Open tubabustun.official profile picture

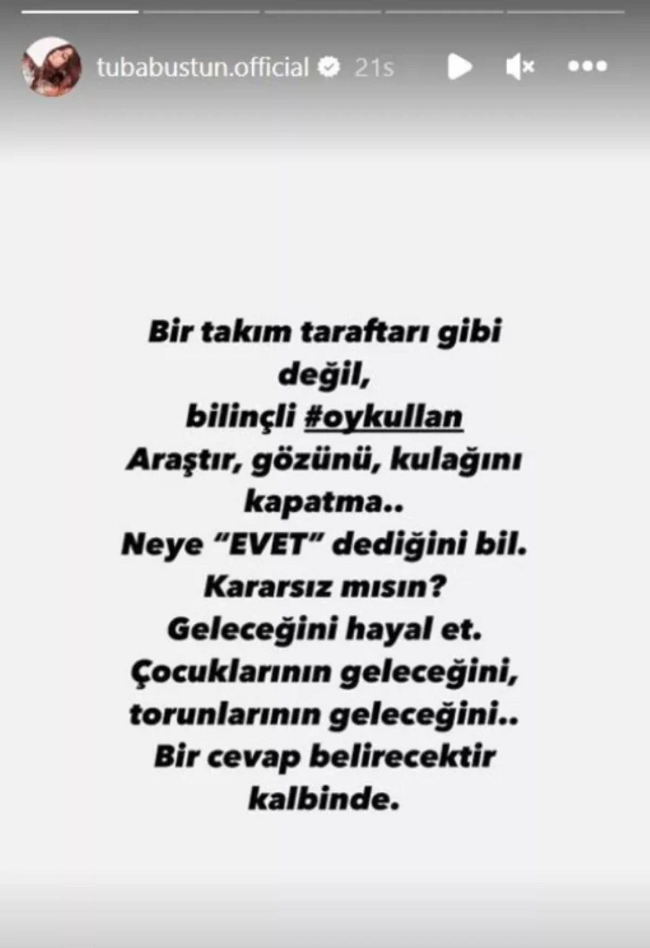point(51,67)
